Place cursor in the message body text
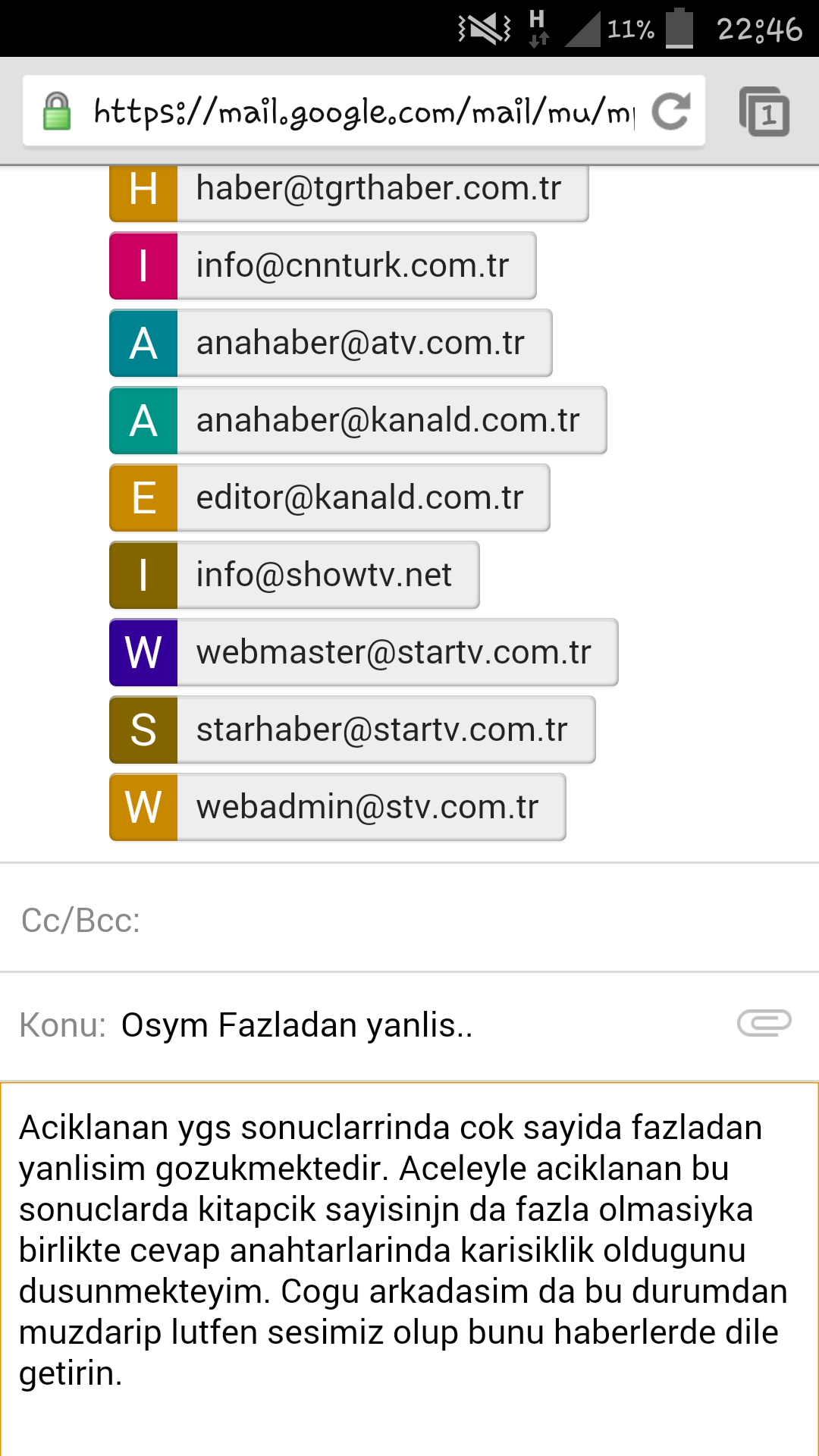The width and height of the screenshot is (819, 1456). 402,1251
